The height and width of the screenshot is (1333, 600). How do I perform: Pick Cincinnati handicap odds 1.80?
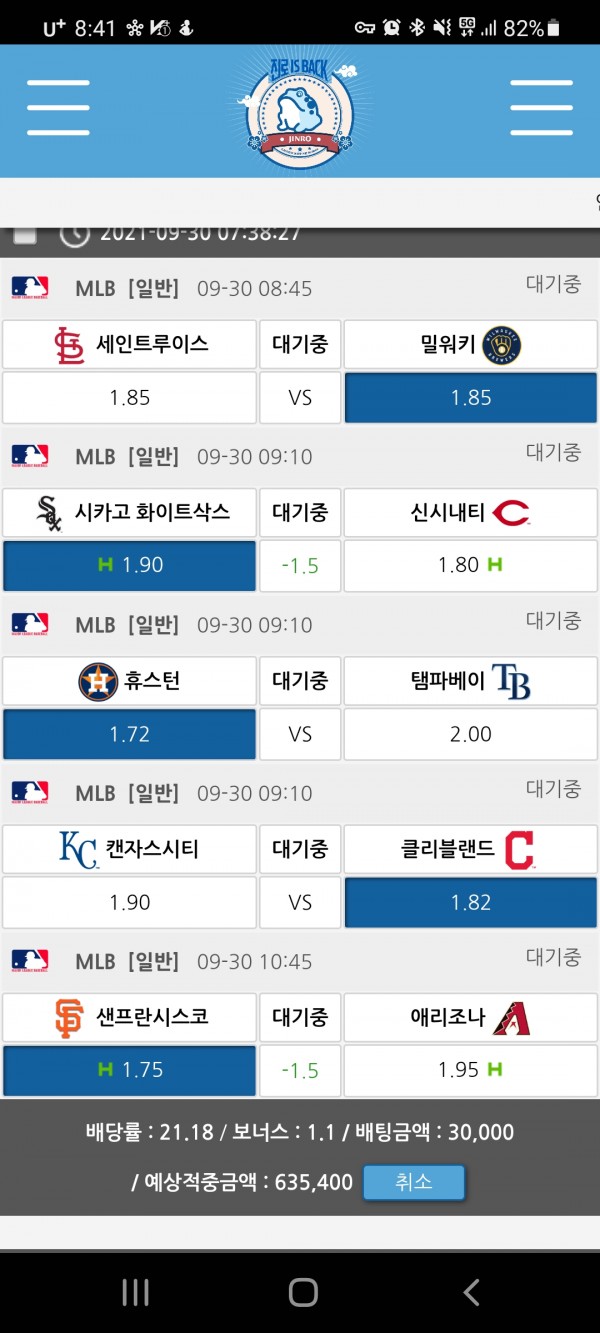[x=470, y=565]
